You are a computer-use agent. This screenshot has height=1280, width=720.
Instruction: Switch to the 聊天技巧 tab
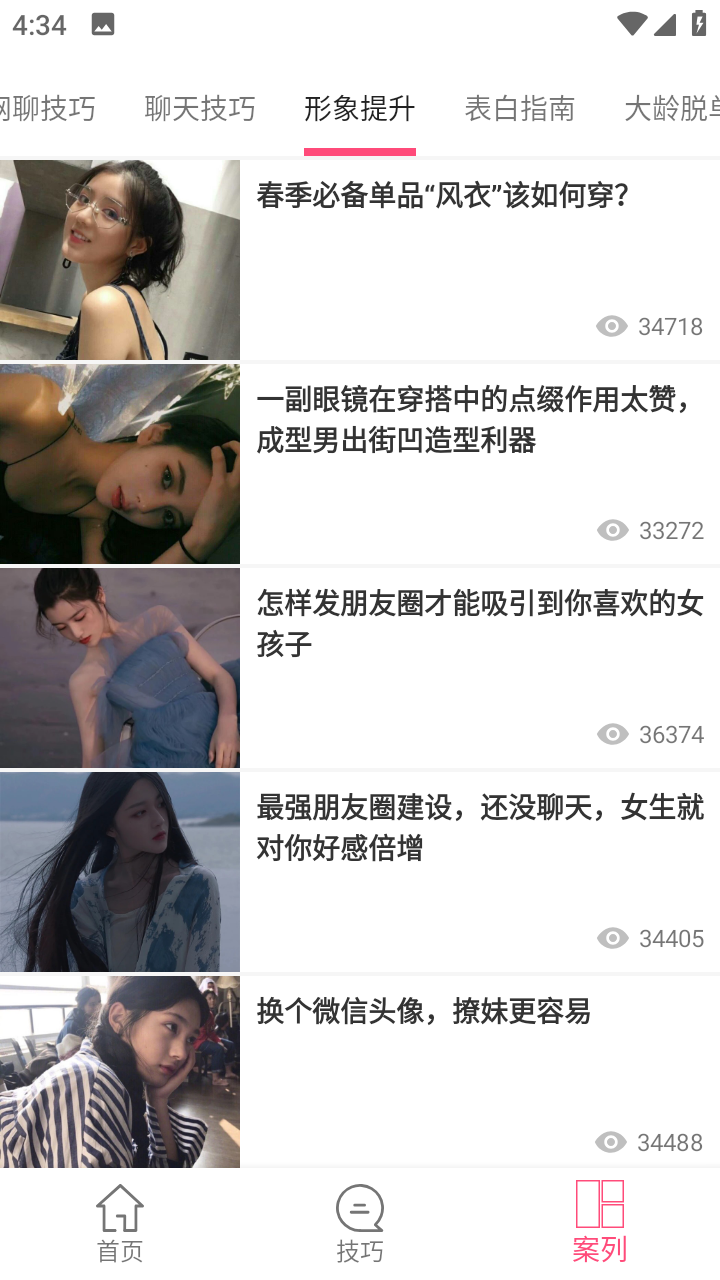point(200,108)
